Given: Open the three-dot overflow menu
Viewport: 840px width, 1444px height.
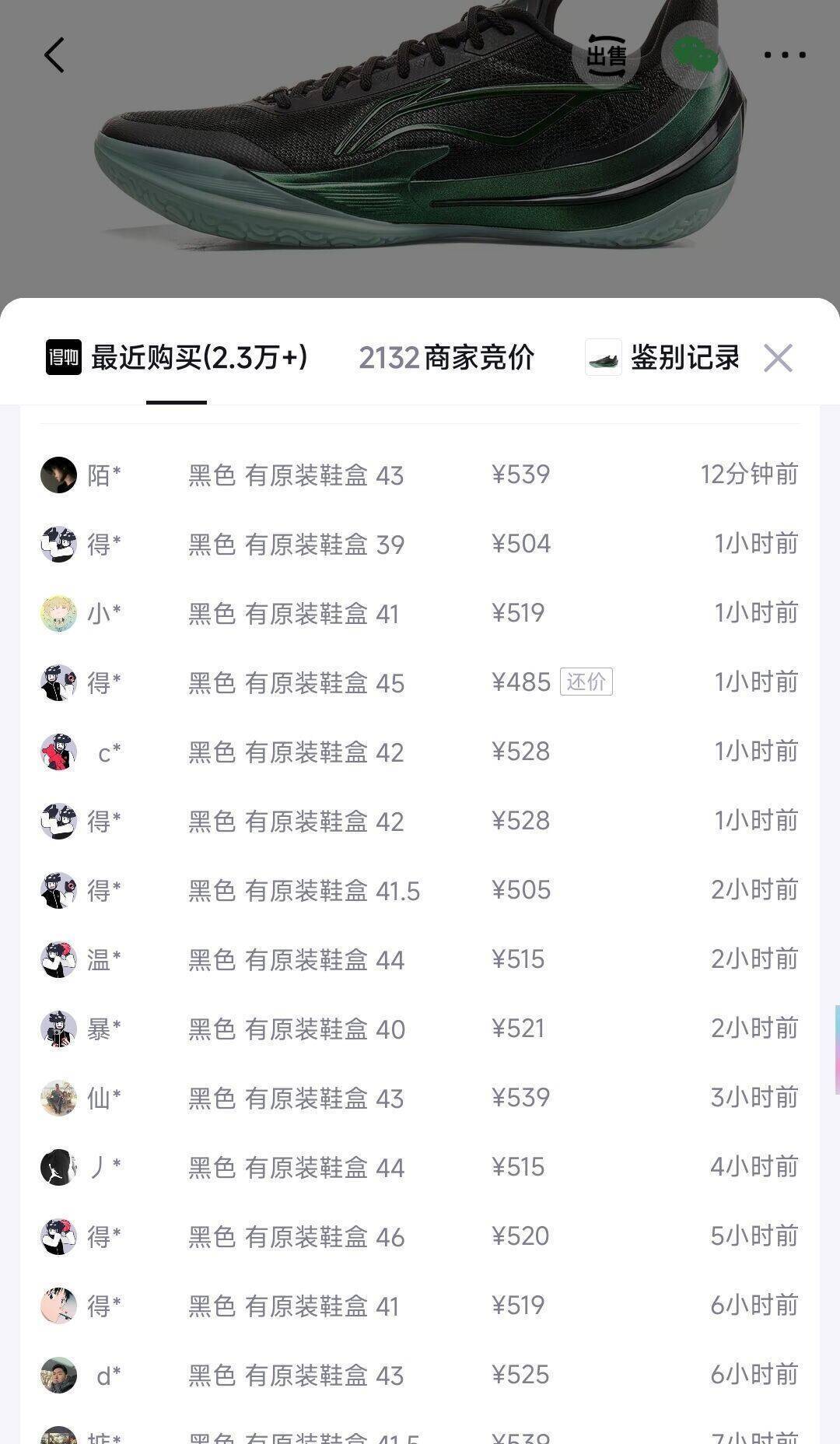Looking at the screenshot, I should [x=784, y=55].
